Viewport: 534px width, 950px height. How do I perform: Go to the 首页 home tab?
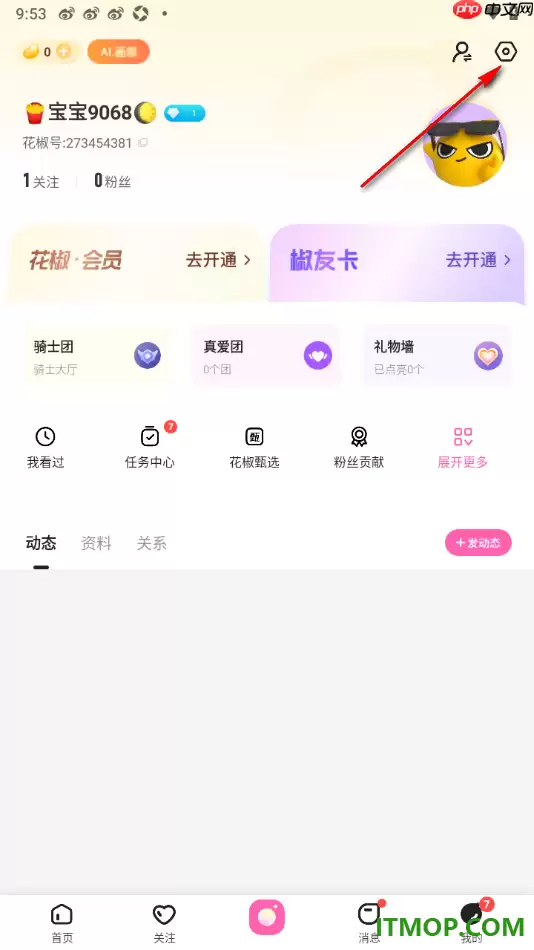(x=61, y=923)
